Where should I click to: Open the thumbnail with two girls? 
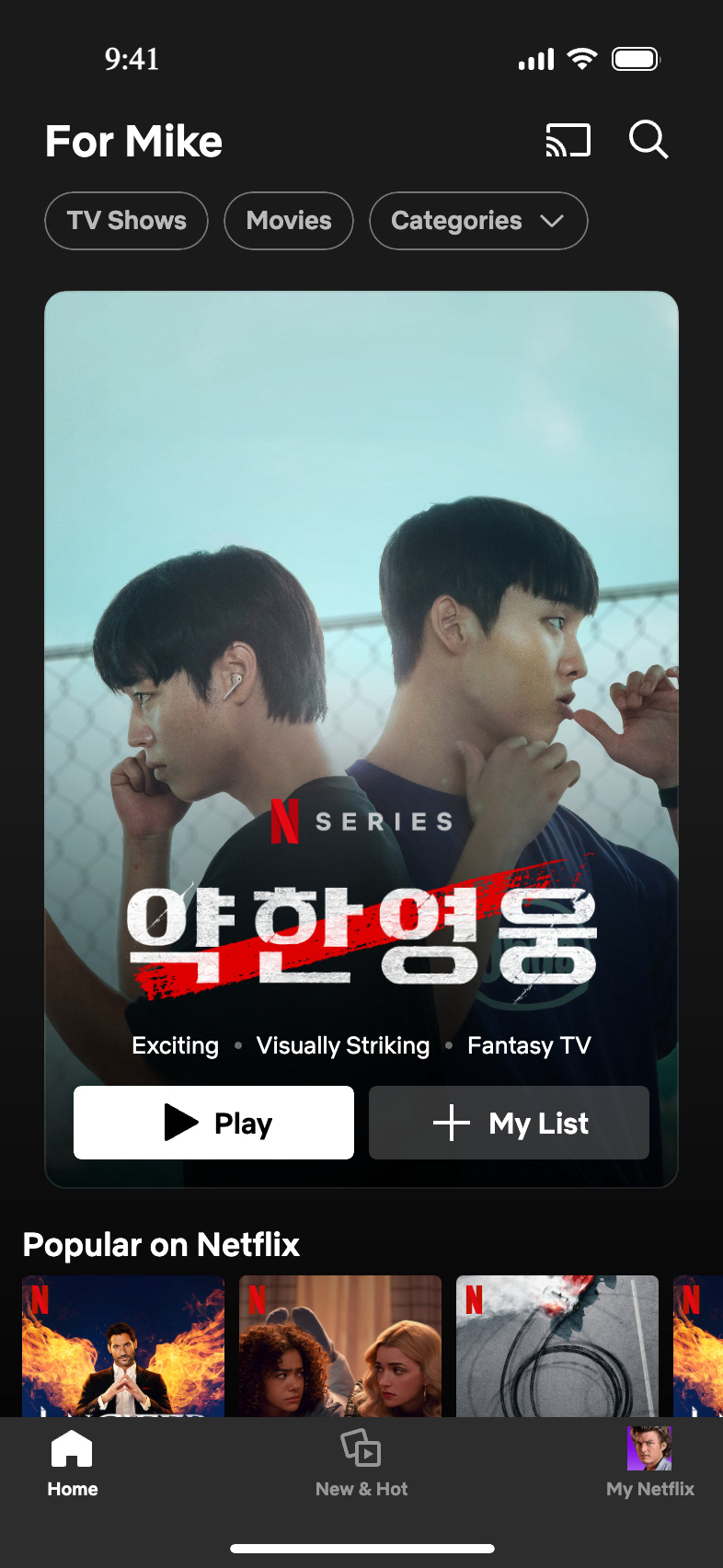coord(340,1345)
